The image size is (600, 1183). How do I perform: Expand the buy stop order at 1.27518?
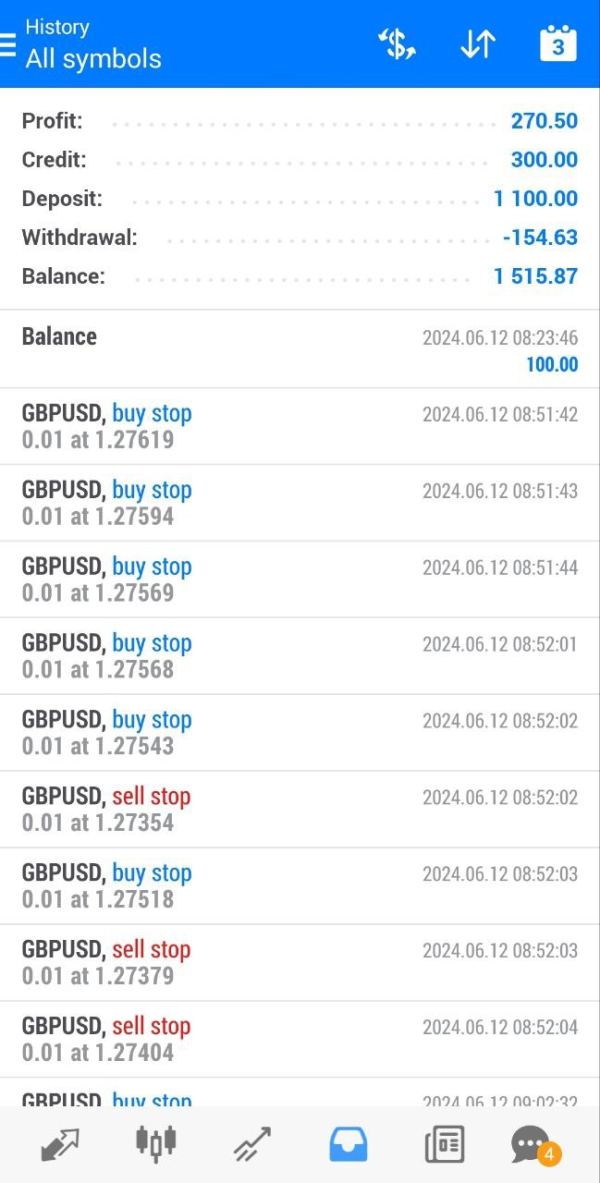click(x=300, y=886)
